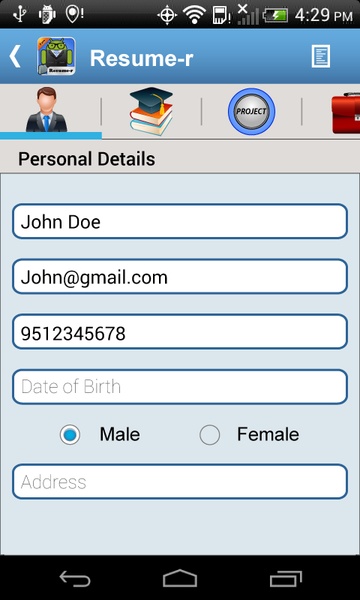This screenshot has width=360, height=600.
Task: Tap the system home button
Action: (180, 578)
